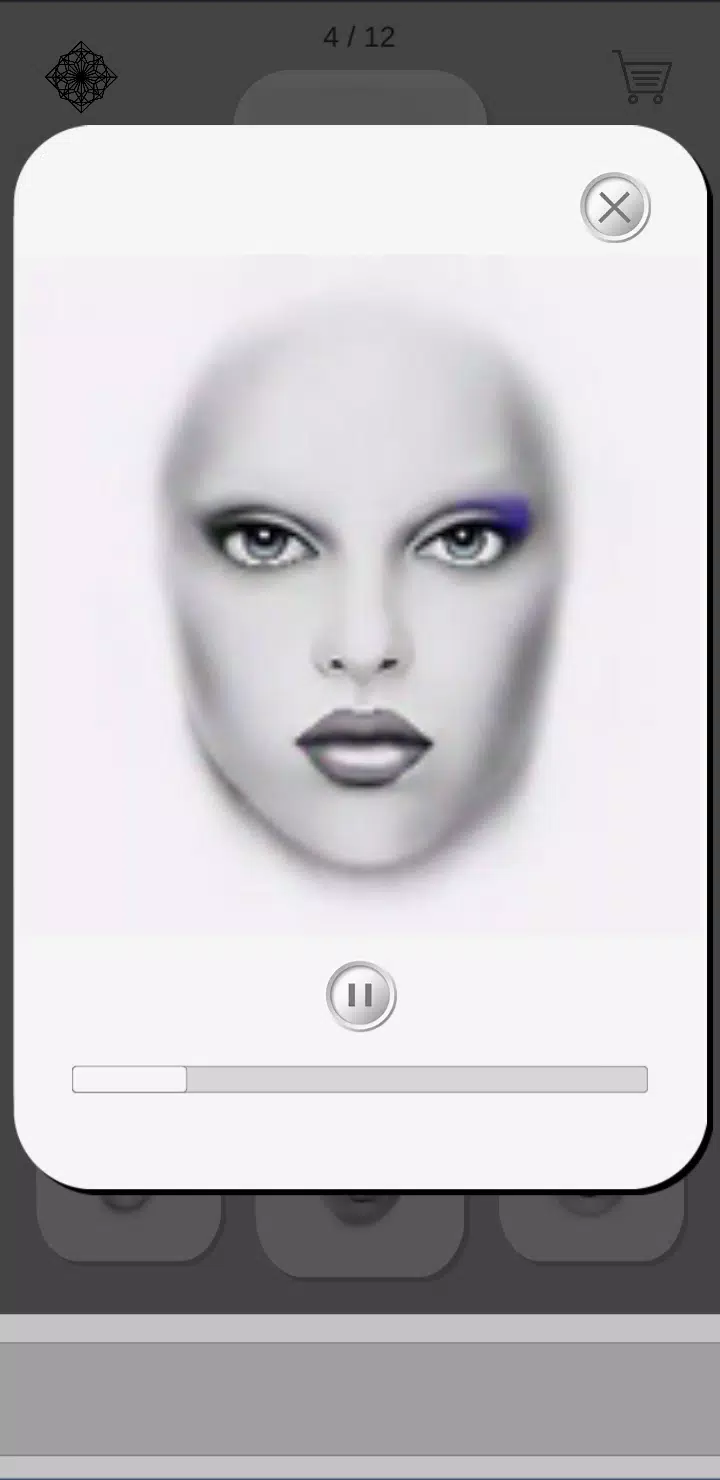The width and height of the screenshot is (720, 1480).
Task: Tap the 4/12 level counter
Action: click(x=360, y=38)
